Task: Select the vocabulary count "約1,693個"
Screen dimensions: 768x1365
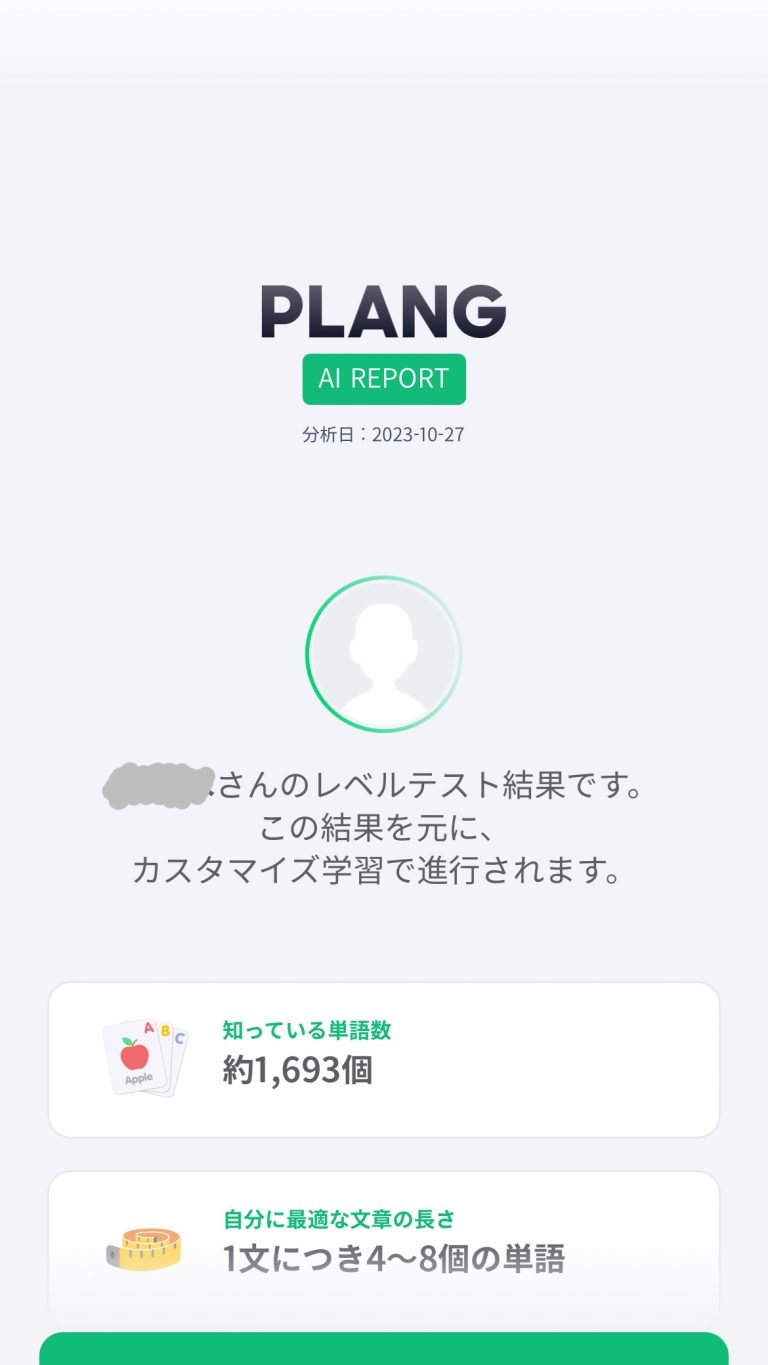Action: (295, 1070)
